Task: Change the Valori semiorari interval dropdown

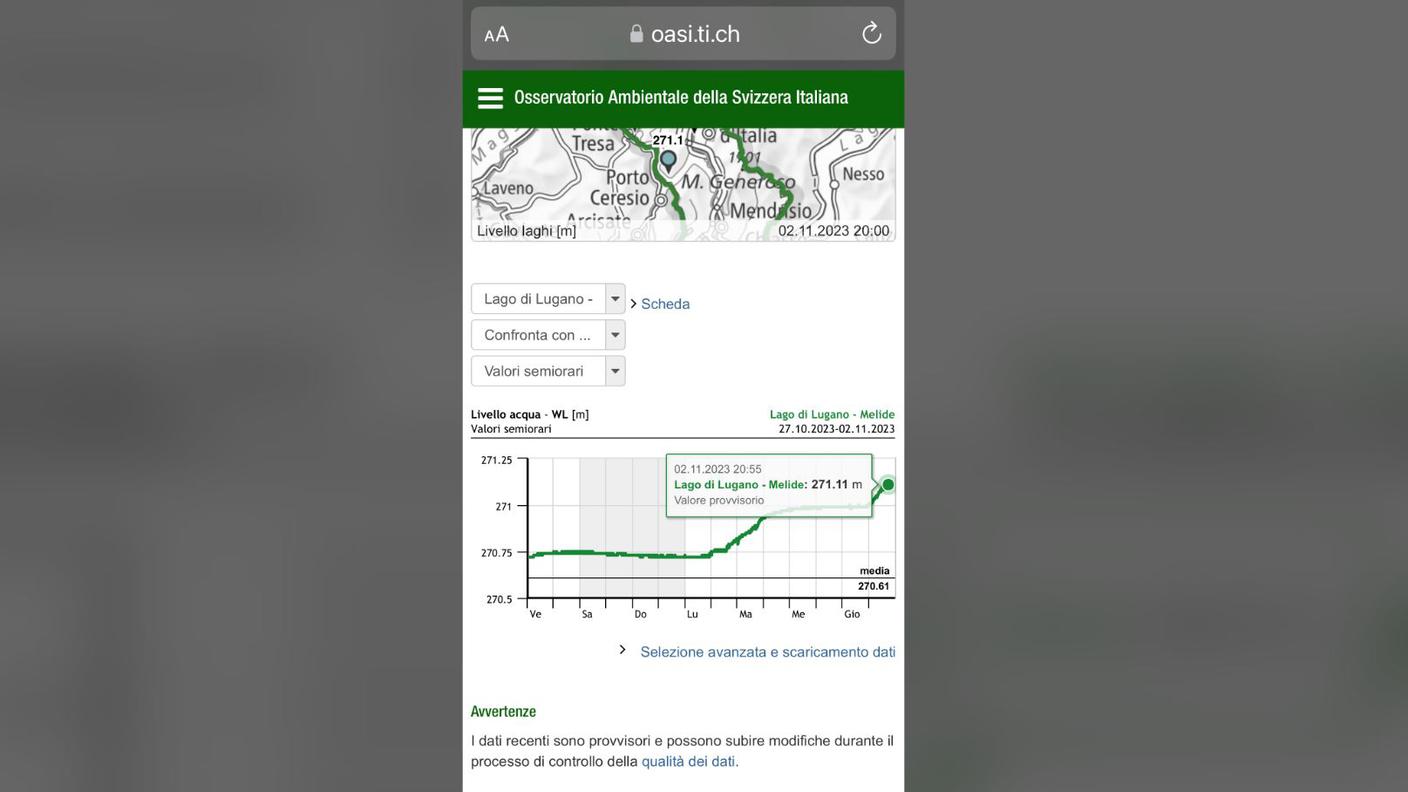Action: [x=548, y=371]
